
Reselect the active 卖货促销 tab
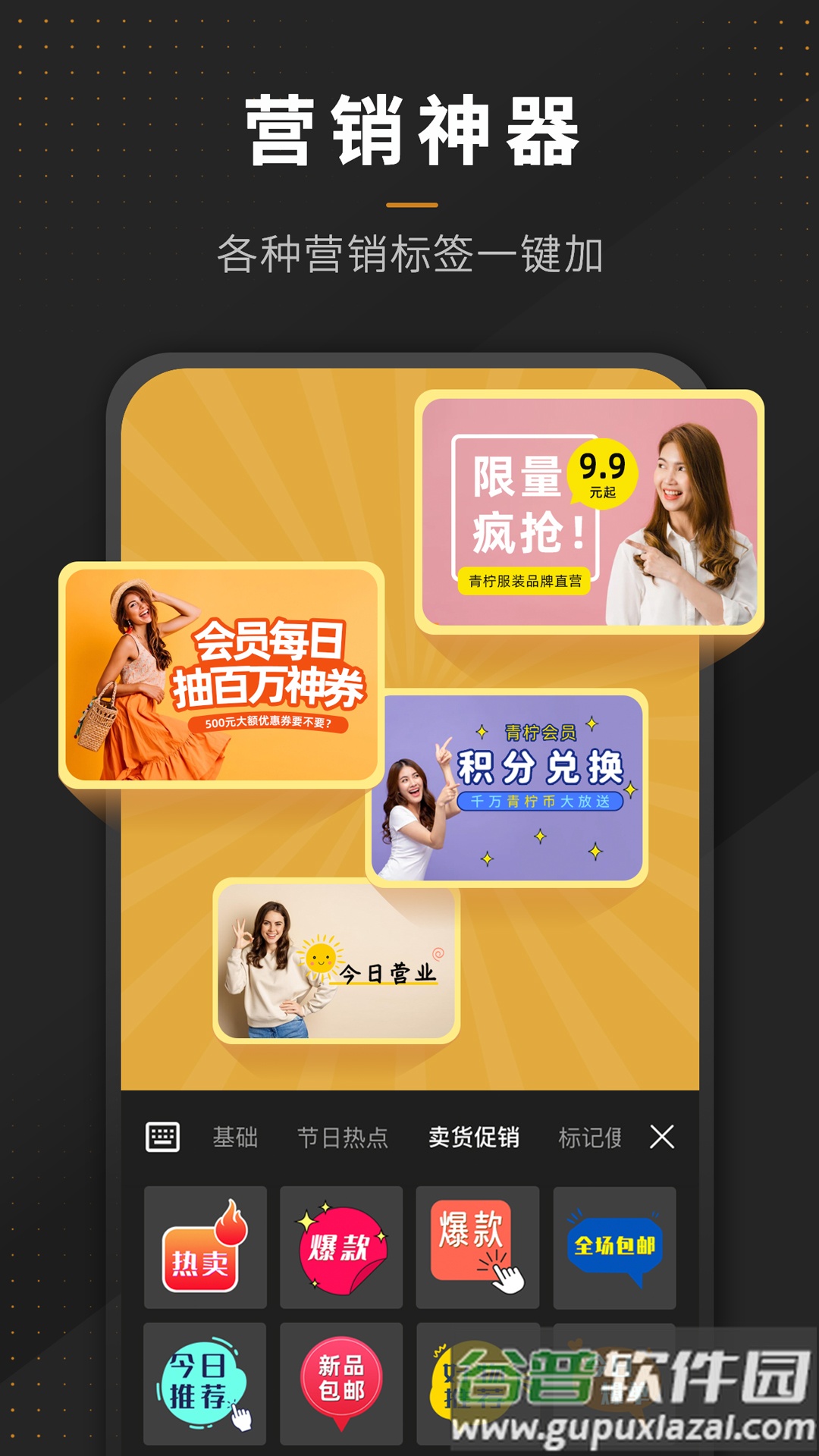(x=474, y=1136)
